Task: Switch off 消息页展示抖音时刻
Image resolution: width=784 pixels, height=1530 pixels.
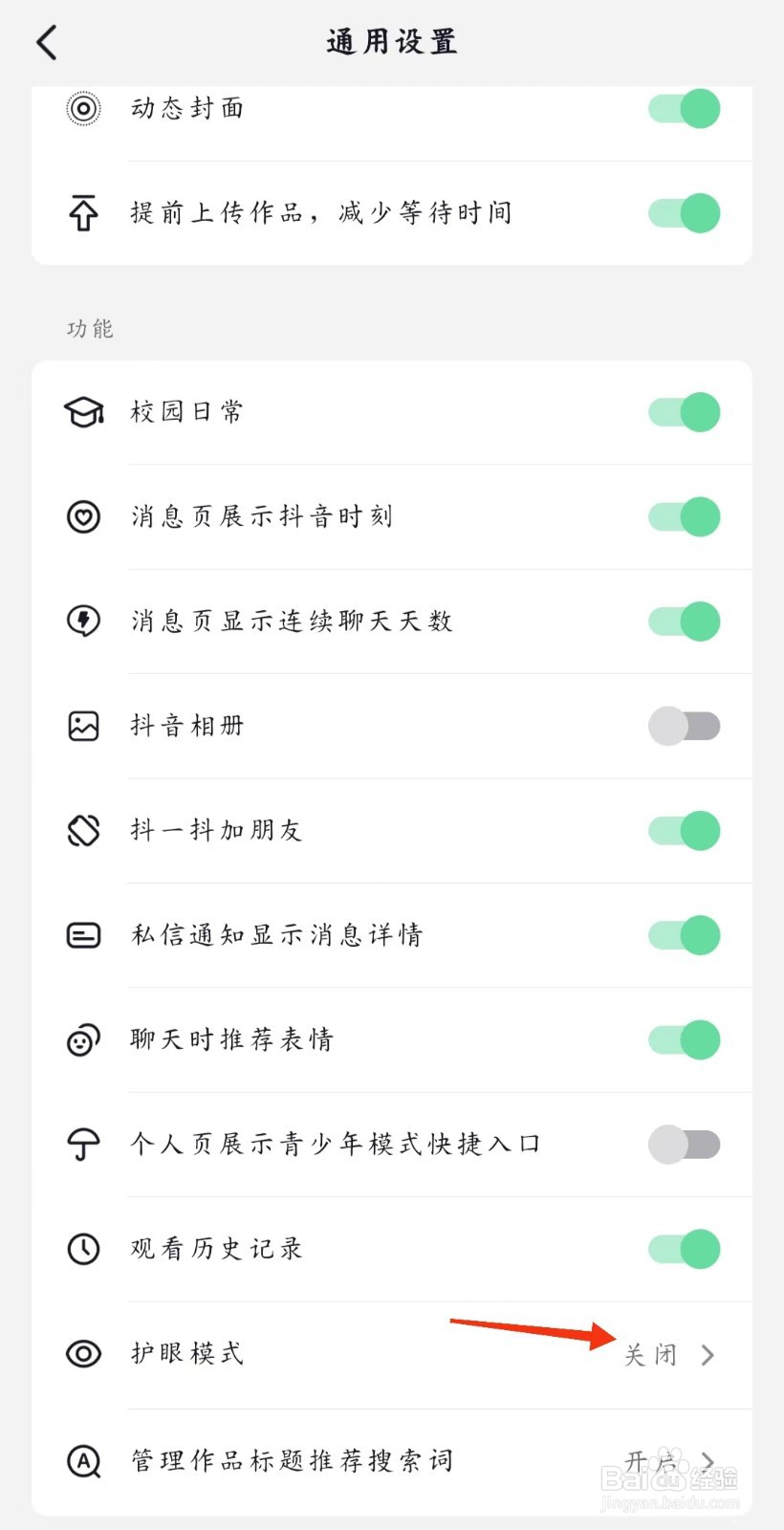Action: point(684,517)
